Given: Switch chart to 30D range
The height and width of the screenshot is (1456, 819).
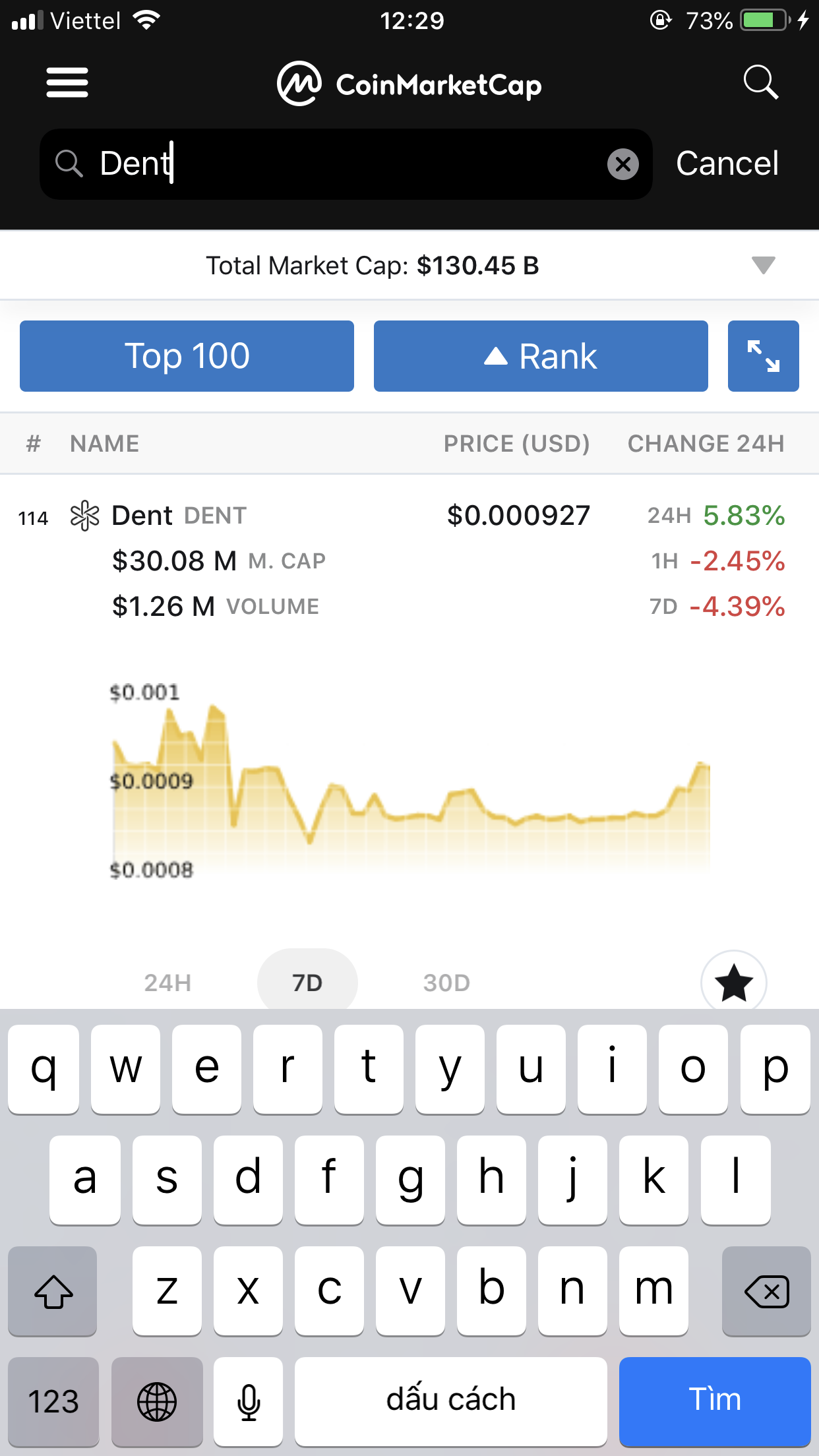Looking at the screenshot, I should (446, 983).
